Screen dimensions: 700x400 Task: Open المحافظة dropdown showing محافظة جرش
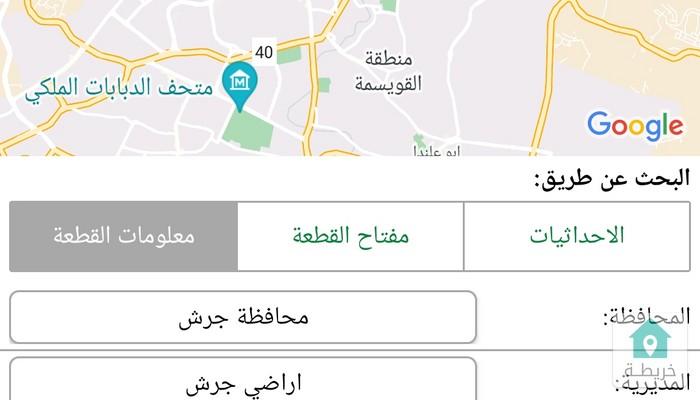[243, 317]
